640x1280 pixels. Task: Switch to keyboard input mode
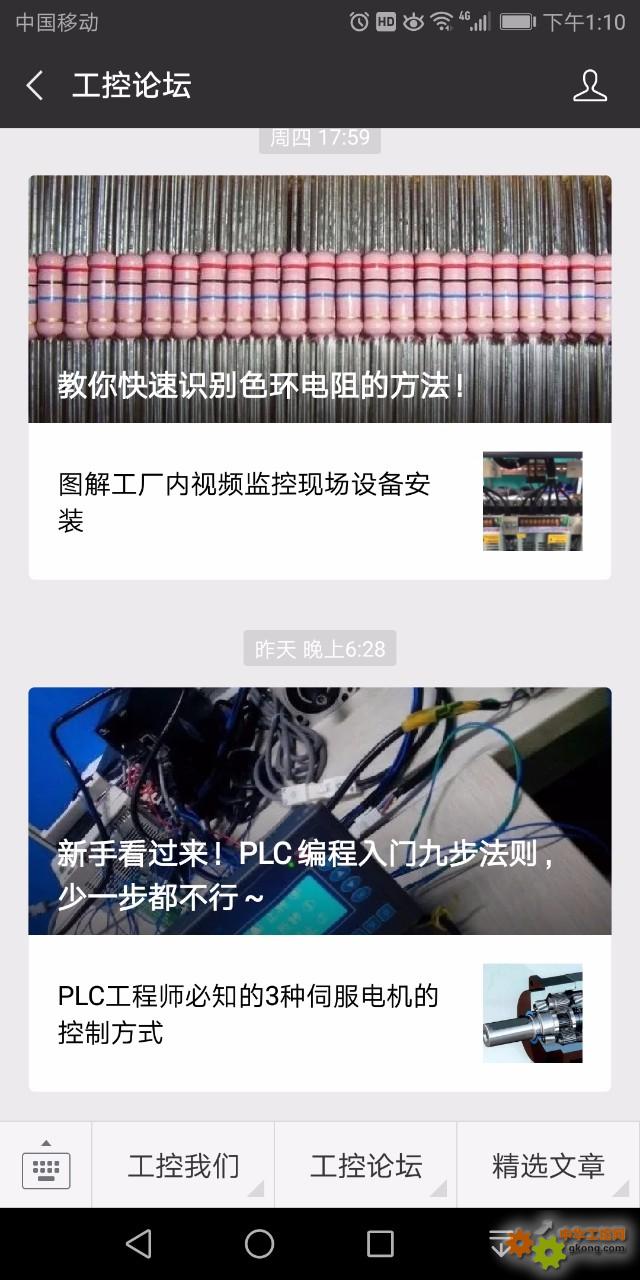(x=46, y=1165)
